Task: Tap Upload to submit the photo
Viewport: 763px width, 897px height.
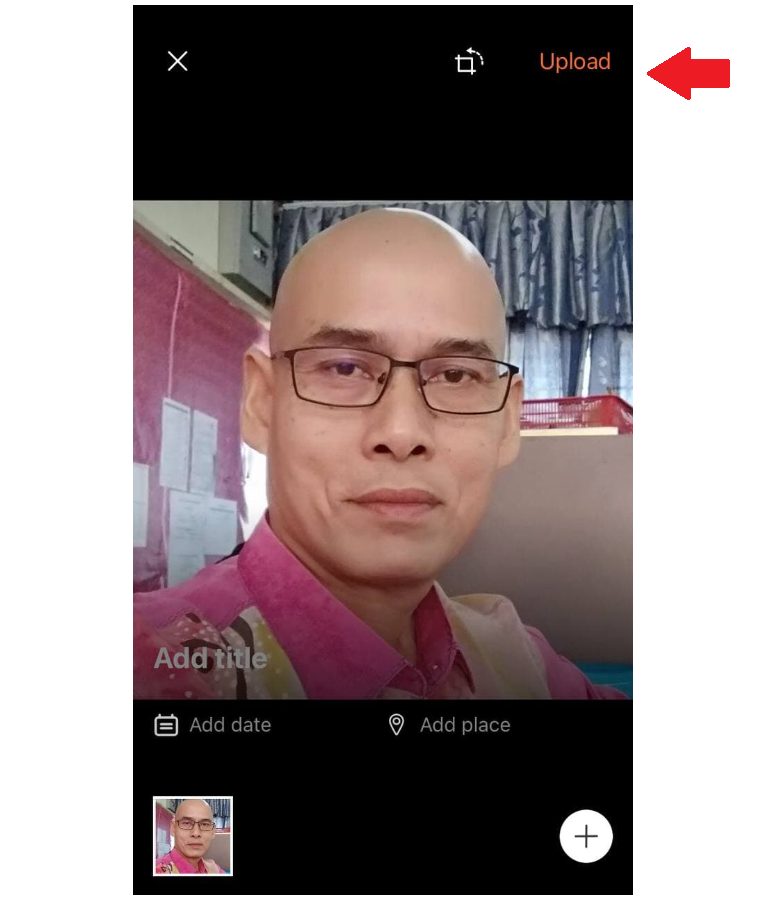Action: 574,62
